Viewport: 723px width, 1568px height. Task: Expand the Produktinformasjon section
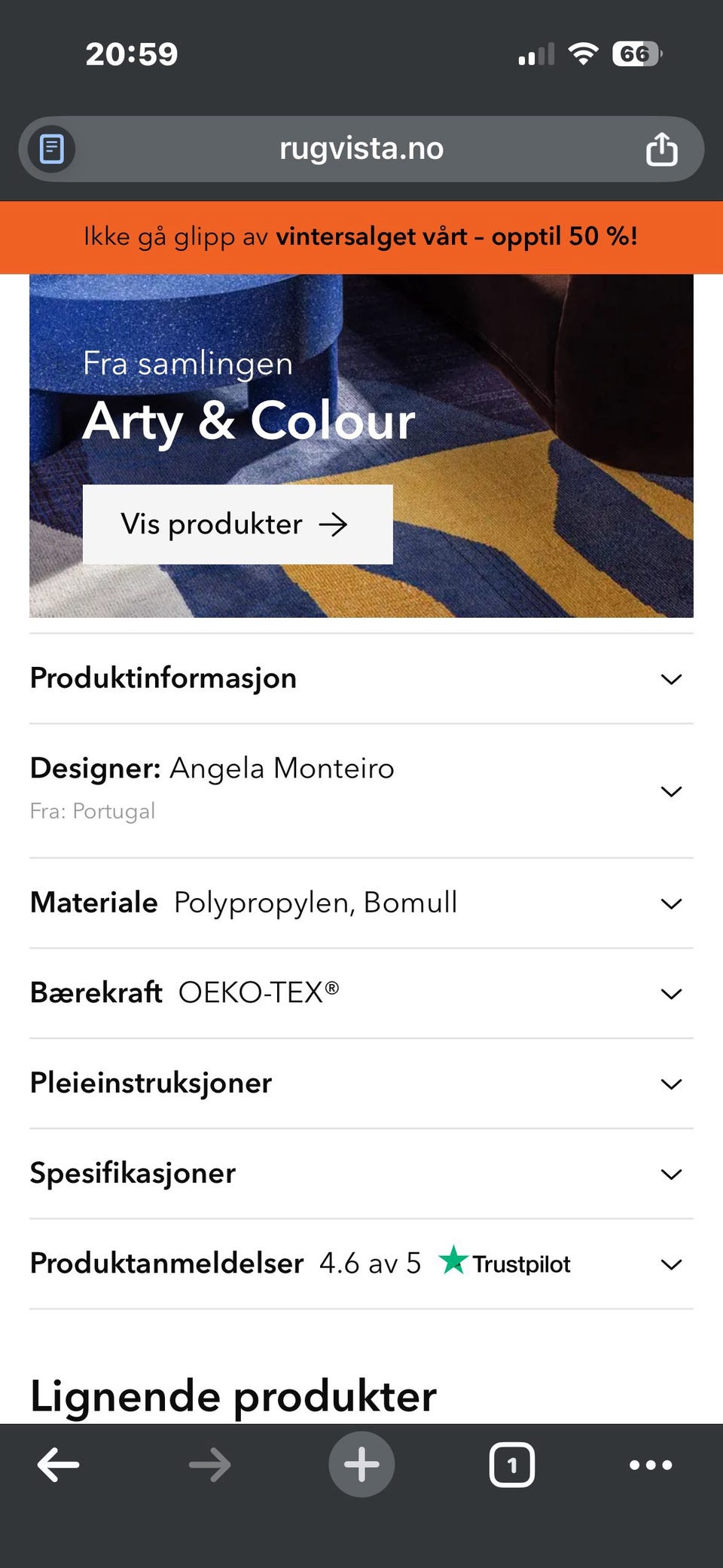pyautogui.click(x=361, y=678)
